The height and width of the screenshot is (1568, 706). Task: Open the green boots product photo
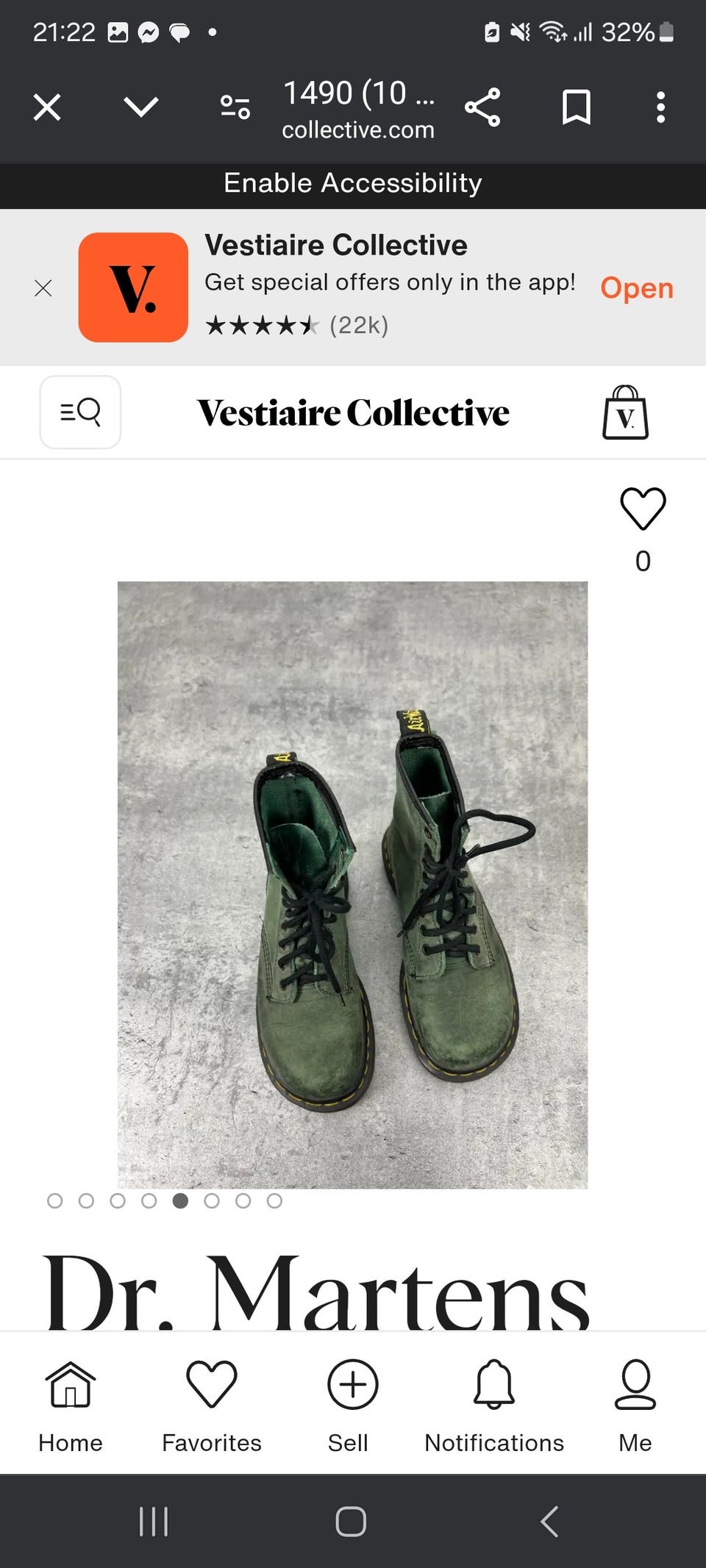tap(353, 884)
